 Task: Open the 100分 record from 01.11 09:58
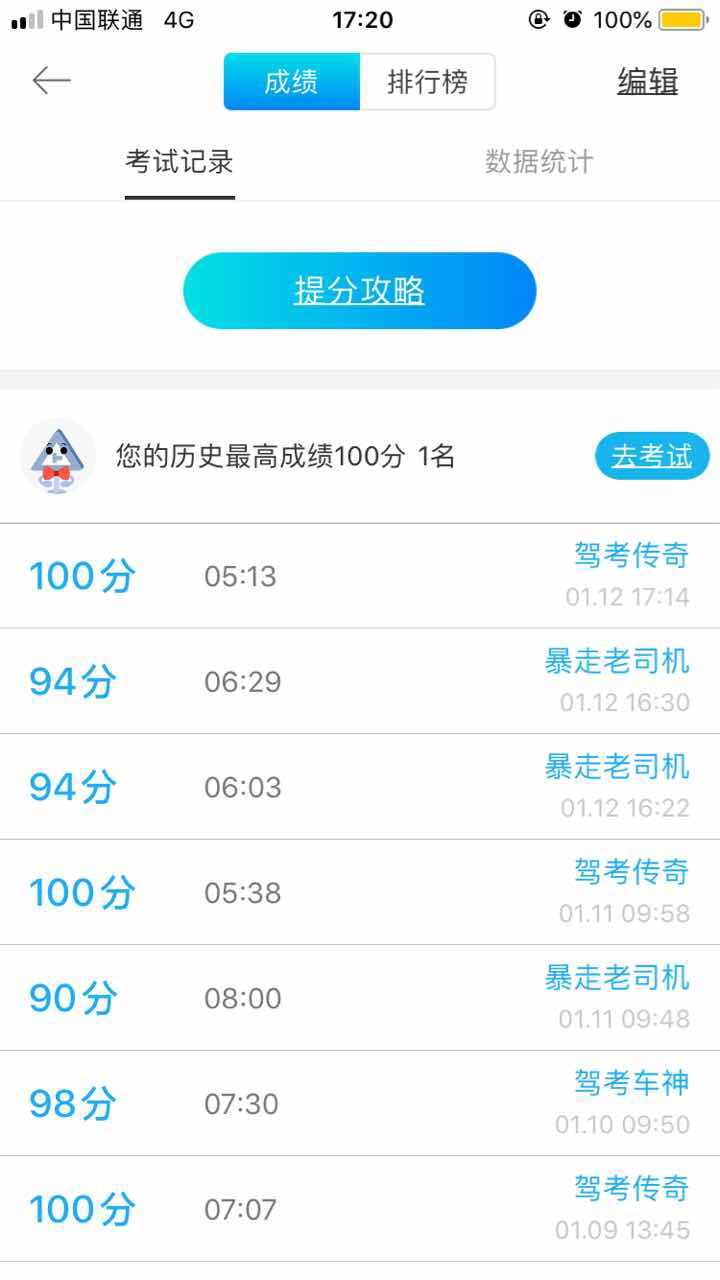click(x=360, y=892)
